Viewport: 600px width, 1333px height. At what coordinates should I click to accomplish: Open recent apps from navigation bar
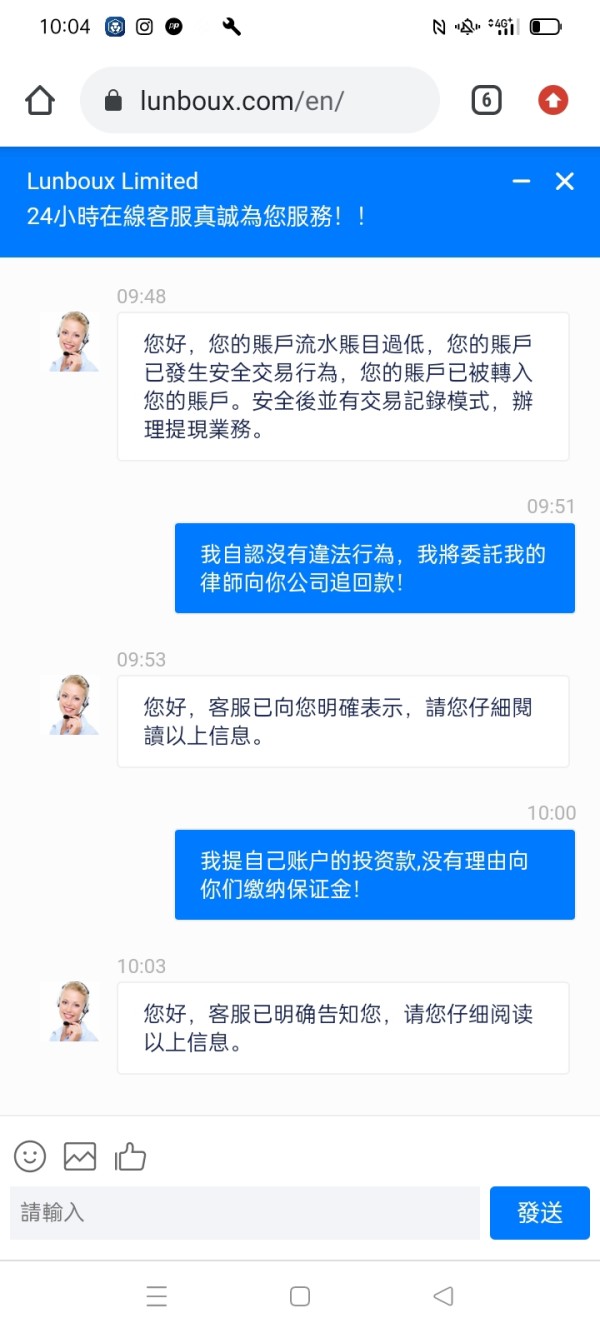tap(157, 1296)
